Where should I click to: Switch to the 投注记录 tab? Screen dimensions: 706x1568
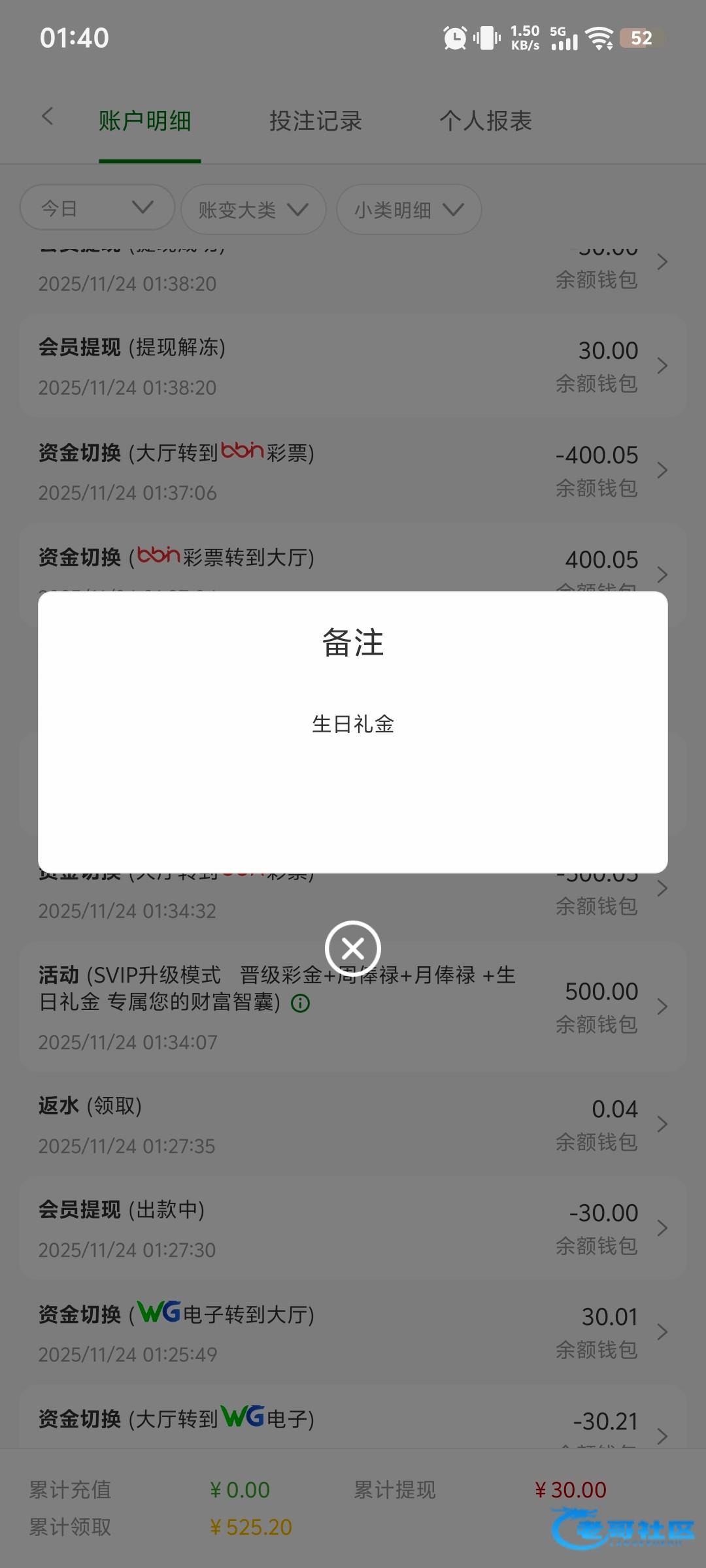315,121
